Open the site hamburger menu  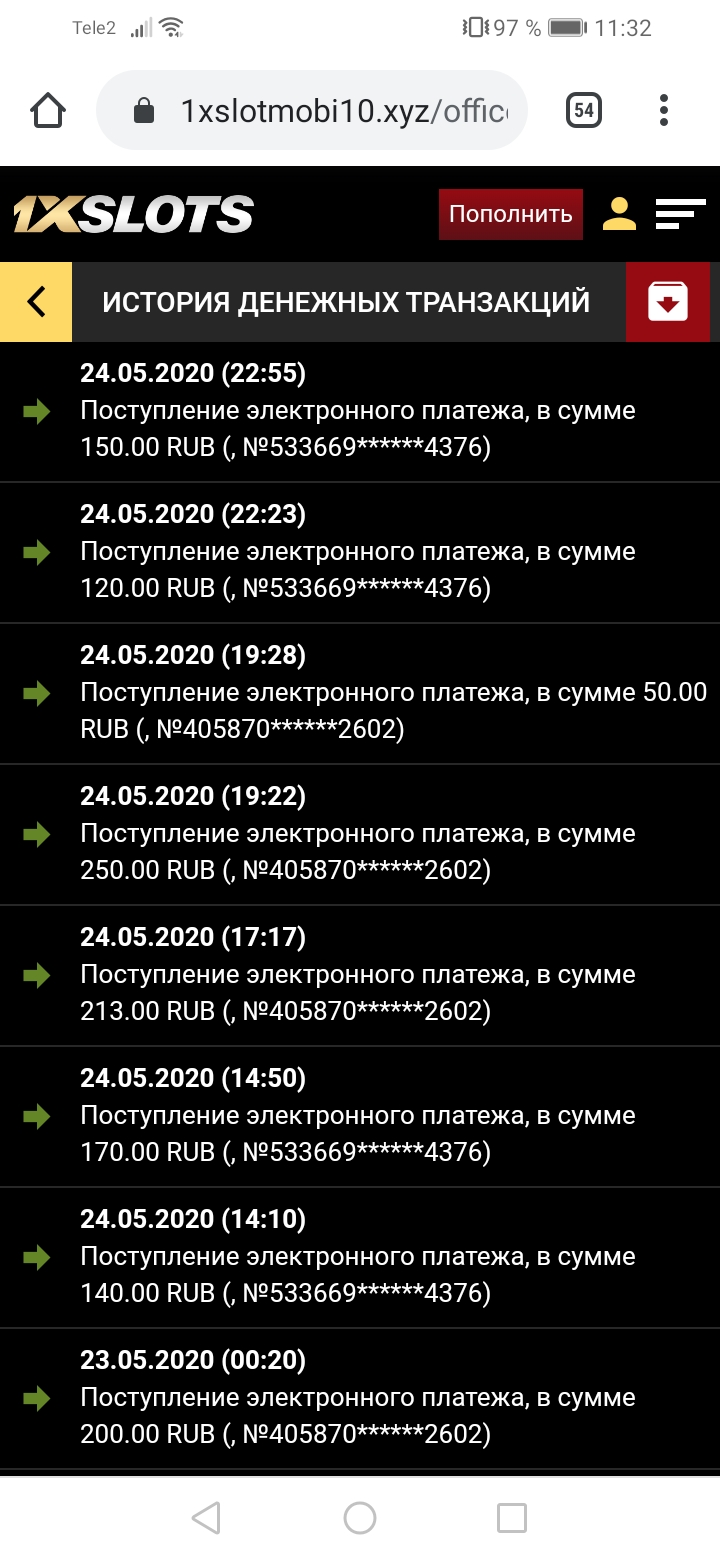pyautogui.click(x=680, y=214)
